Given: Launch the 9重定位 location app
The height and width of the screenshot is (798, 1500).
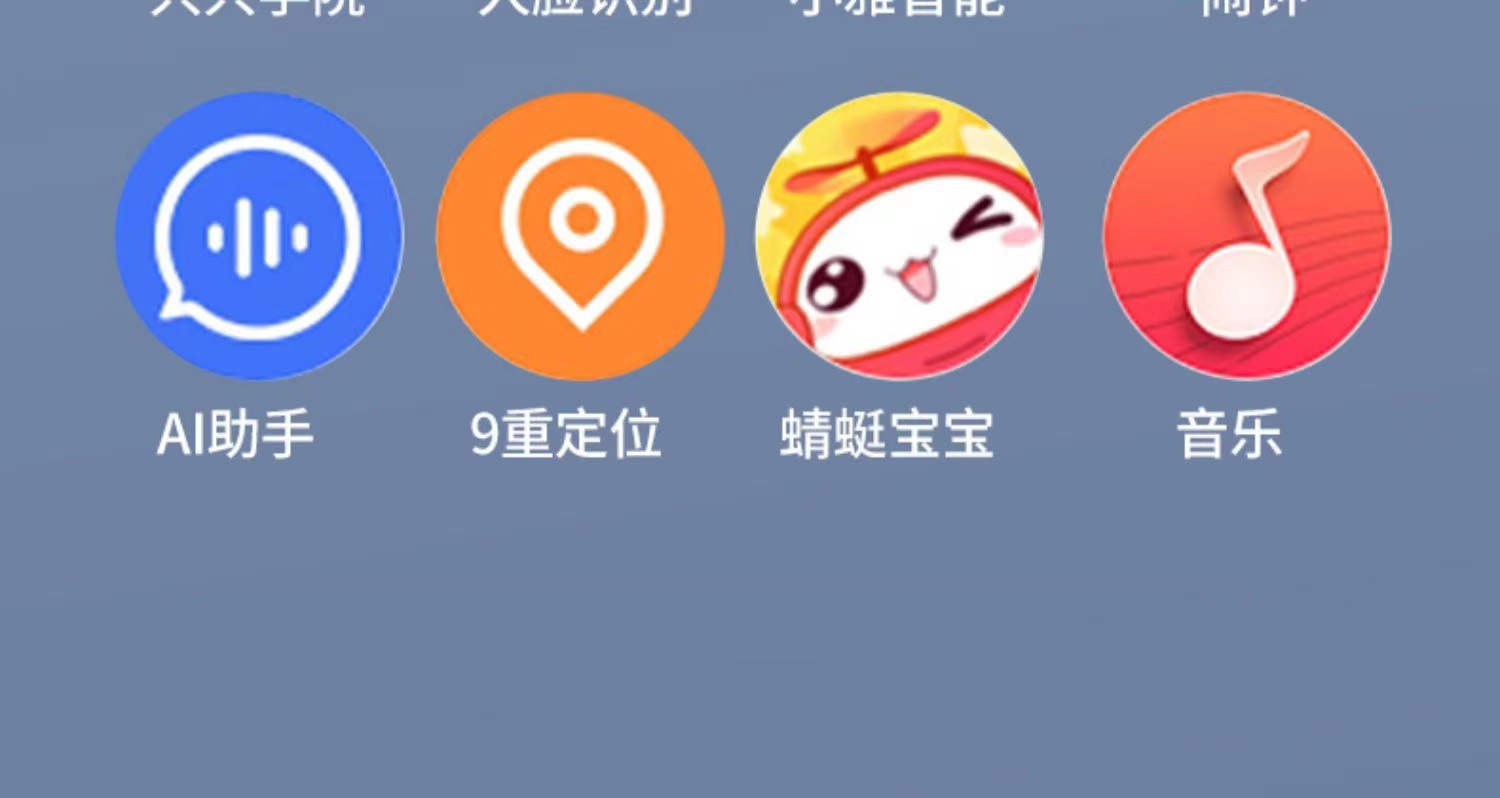Looking at the screenshot, I should (581, 236).
